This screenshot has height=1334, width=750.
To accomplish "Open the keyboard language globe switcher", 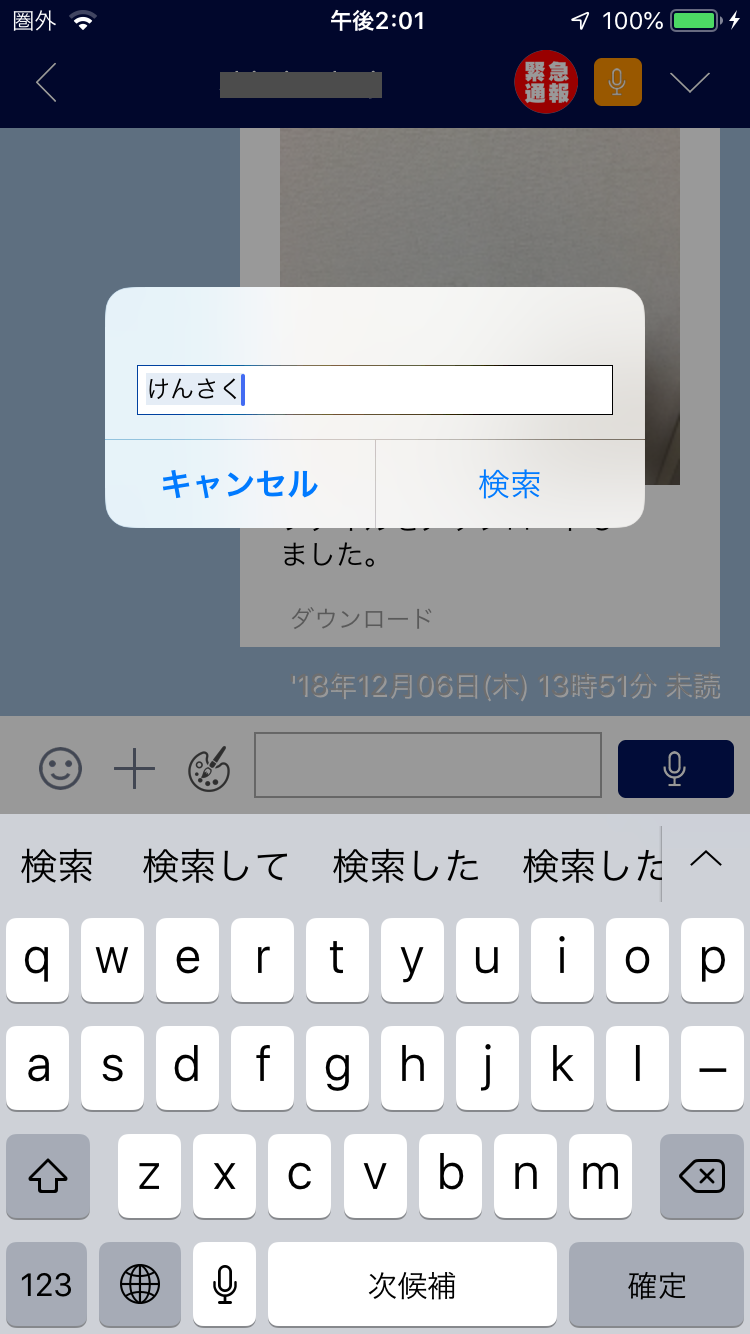I will [140, 1285].
